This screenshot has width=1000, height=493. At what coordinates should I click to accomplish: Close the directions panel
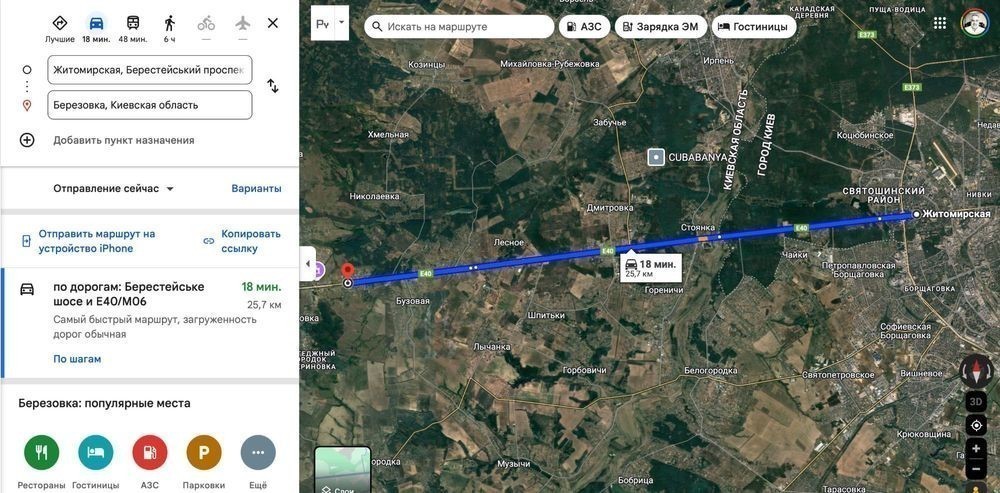(273, 23)
